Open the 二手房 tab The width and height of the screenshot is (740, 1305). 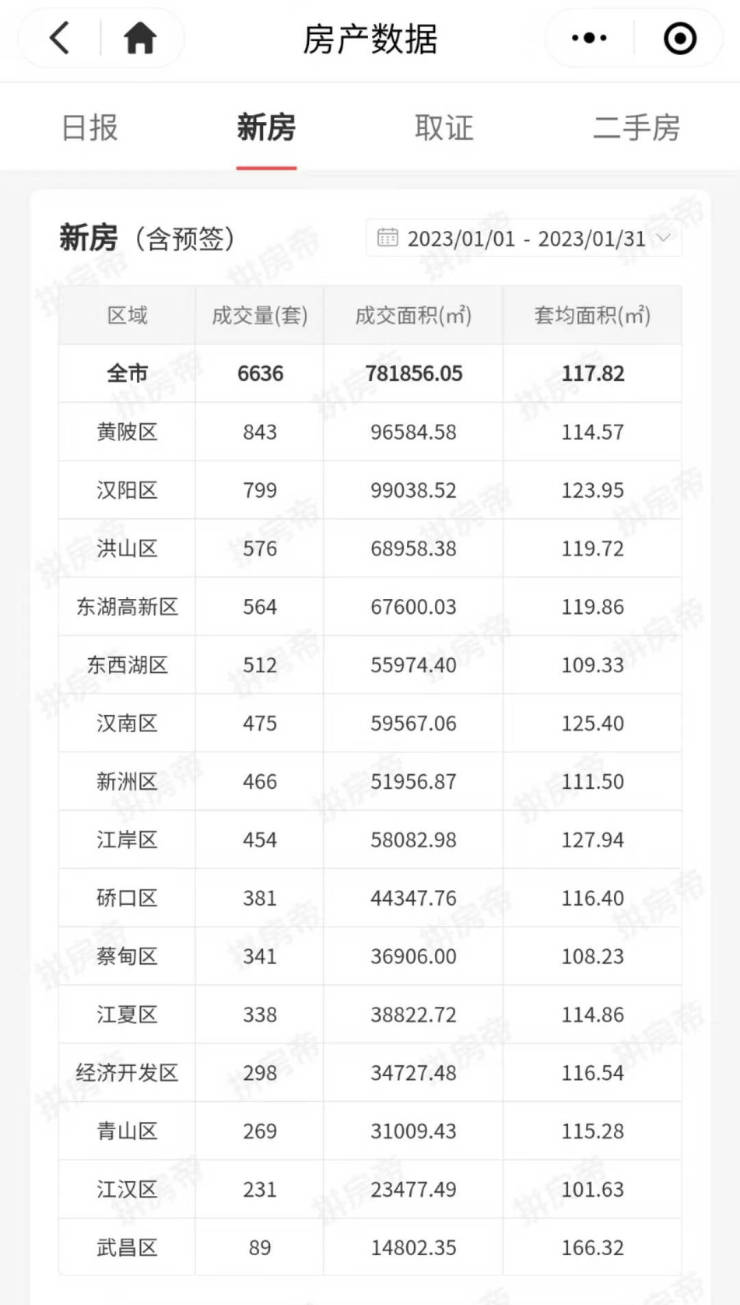point(636,128)
